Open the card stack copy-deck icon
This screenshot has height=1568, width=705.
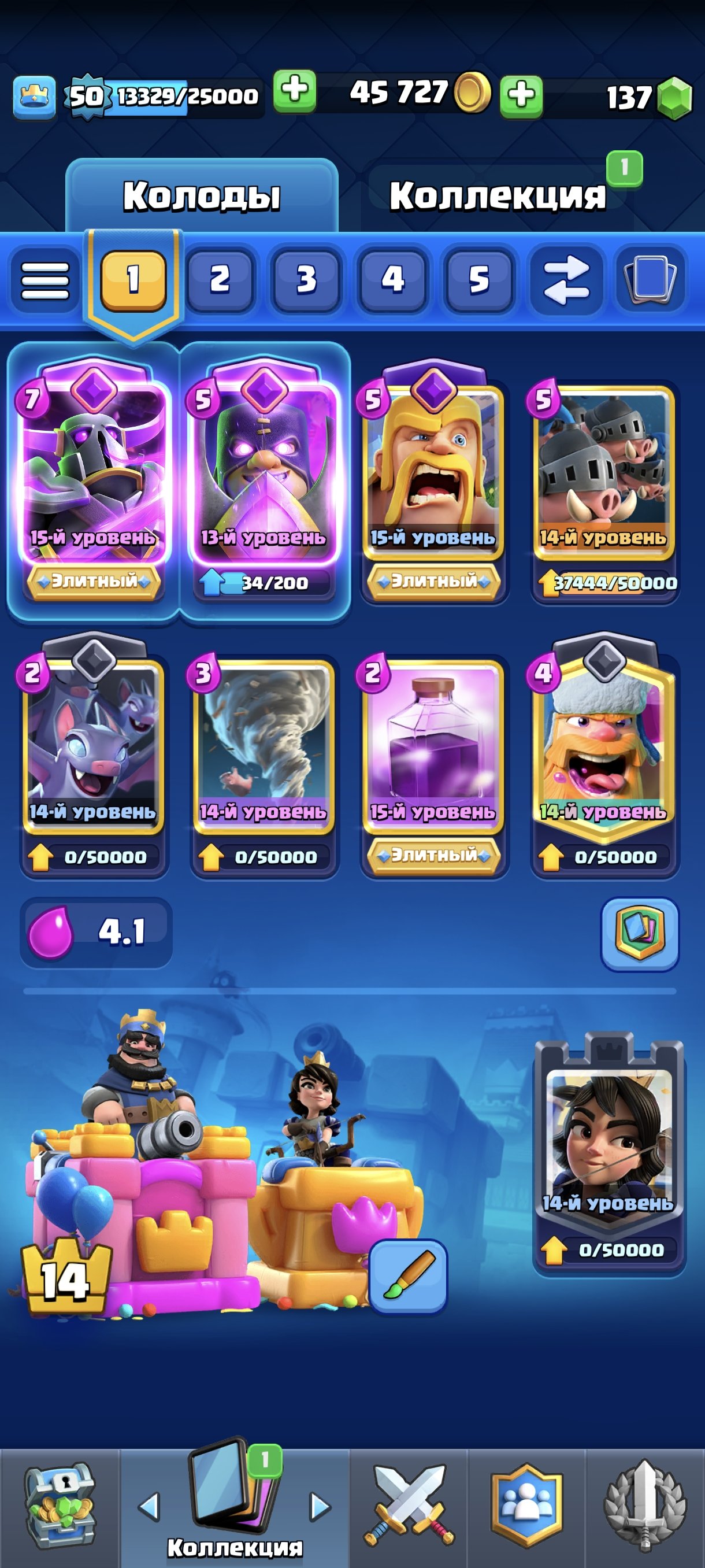pos(650,280)
